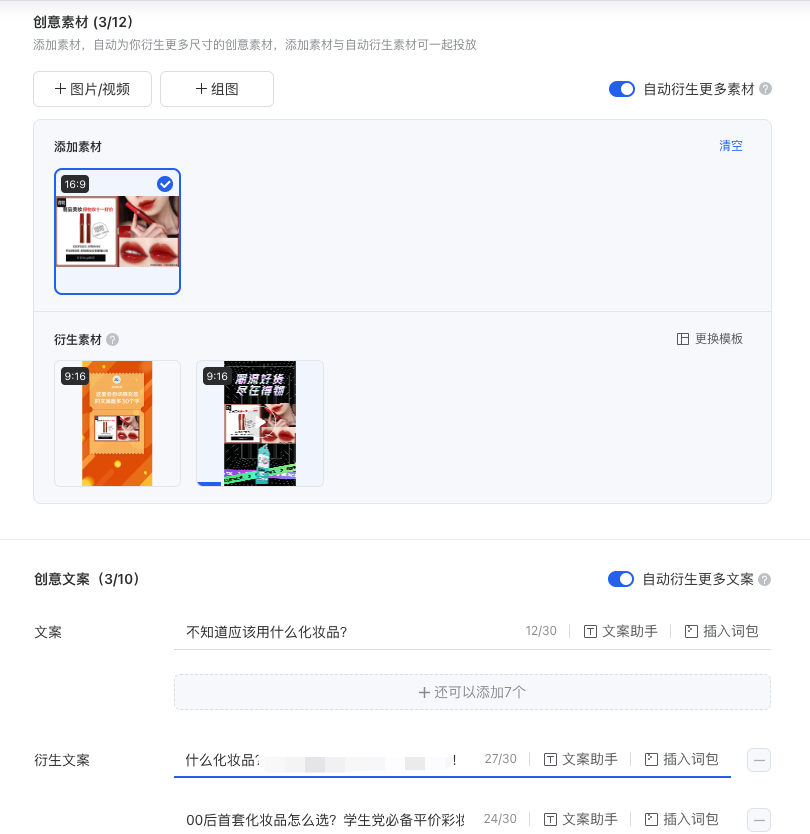Tap 清空 to clear added materials
This screenshot has height=834, width=810.
click(x=731, y=146)
